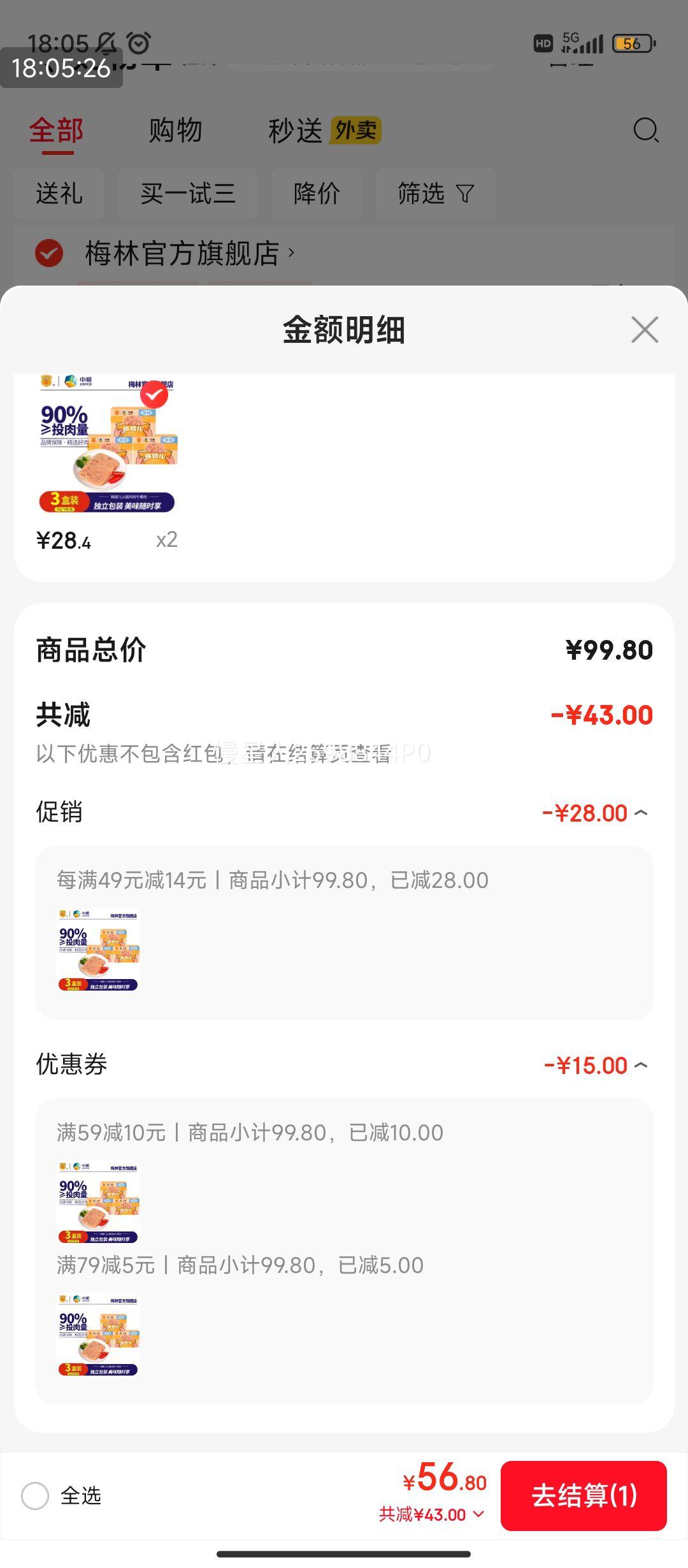Open the product thumbnail under 每满49元减14元
This screenshot has height=1568, width=688.
[98, 949]
